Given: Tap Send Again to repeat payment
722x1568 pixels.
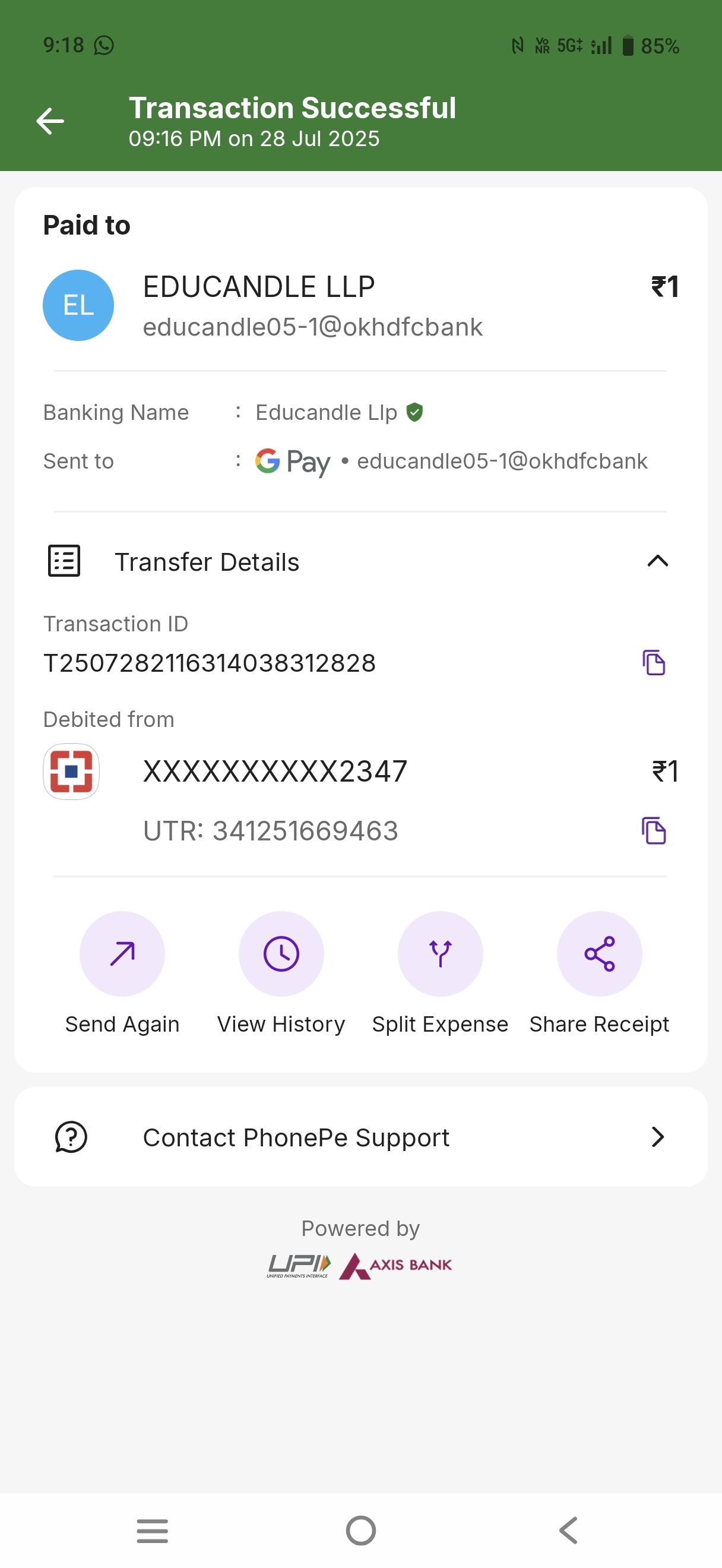Looking at the screenshot, I should tap(122, 954).
